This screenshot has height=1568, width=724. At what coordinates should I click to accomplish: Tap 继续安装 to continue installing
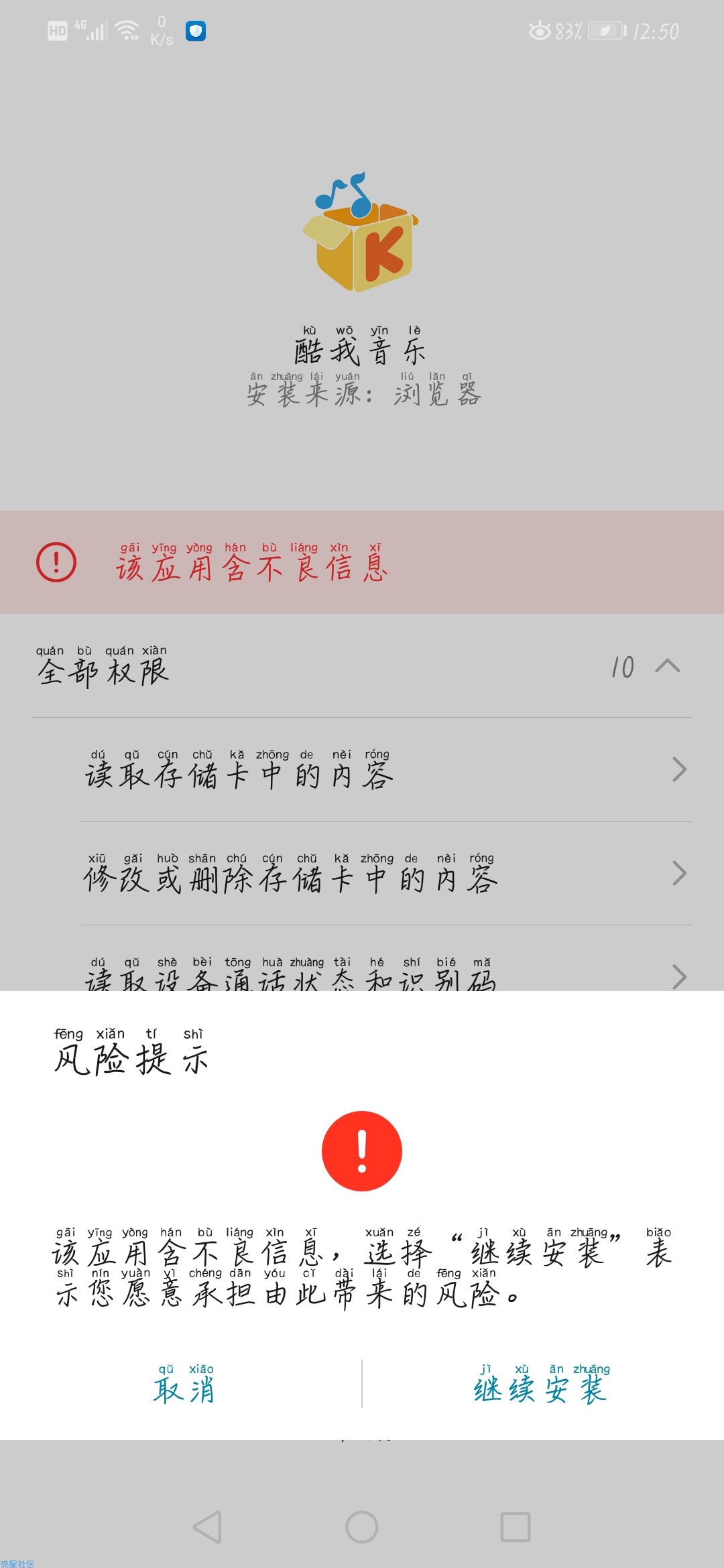(540, 1386)
